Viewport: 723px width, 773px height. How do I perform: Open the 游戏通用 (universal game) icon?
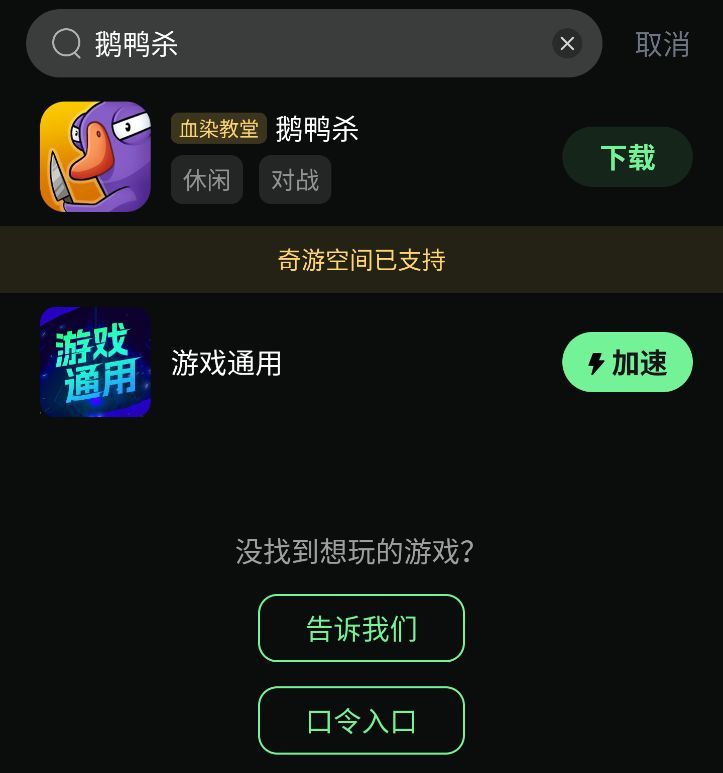[x=95, y=362]
